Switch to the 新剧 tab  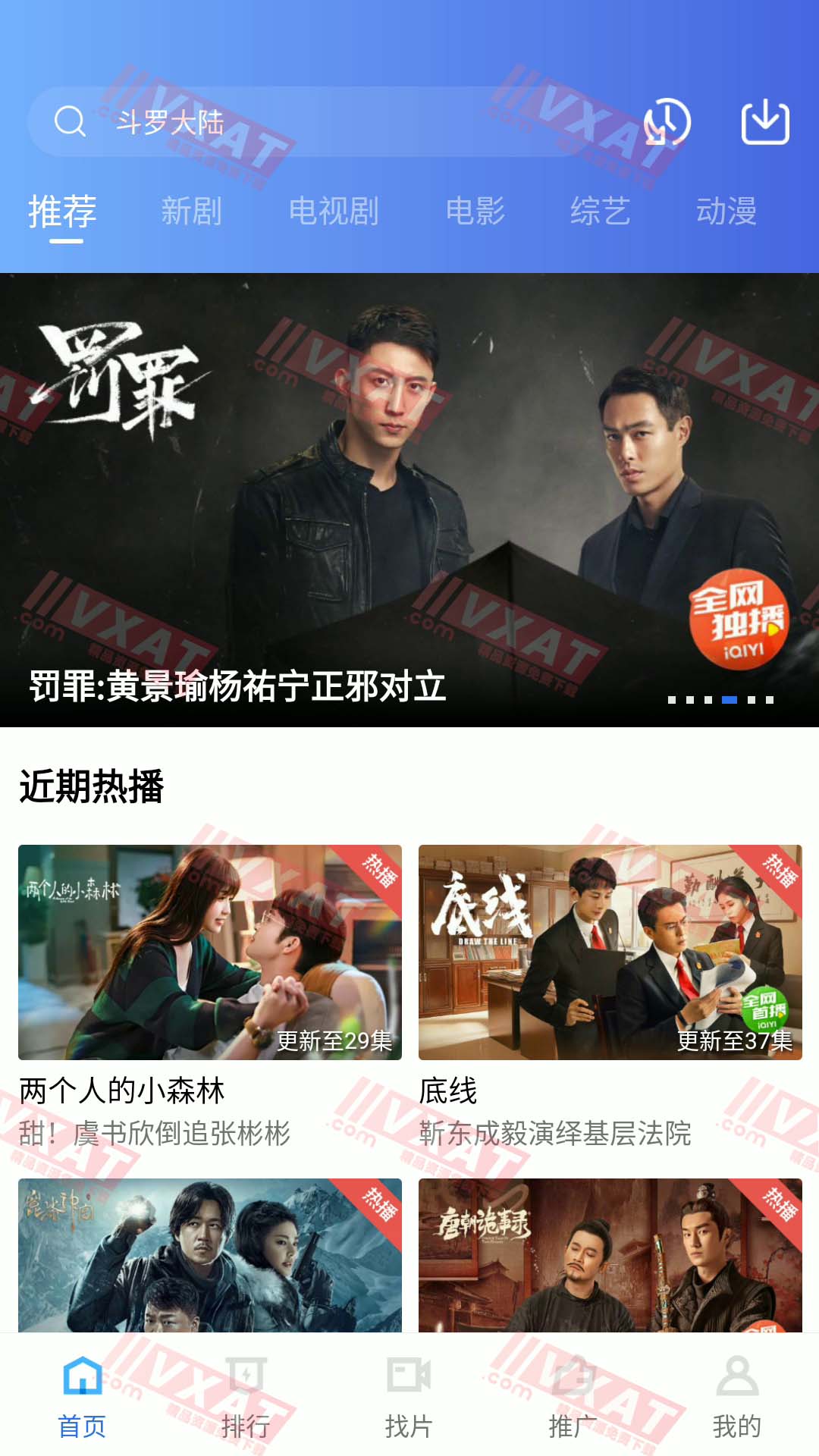coord(191,211)
